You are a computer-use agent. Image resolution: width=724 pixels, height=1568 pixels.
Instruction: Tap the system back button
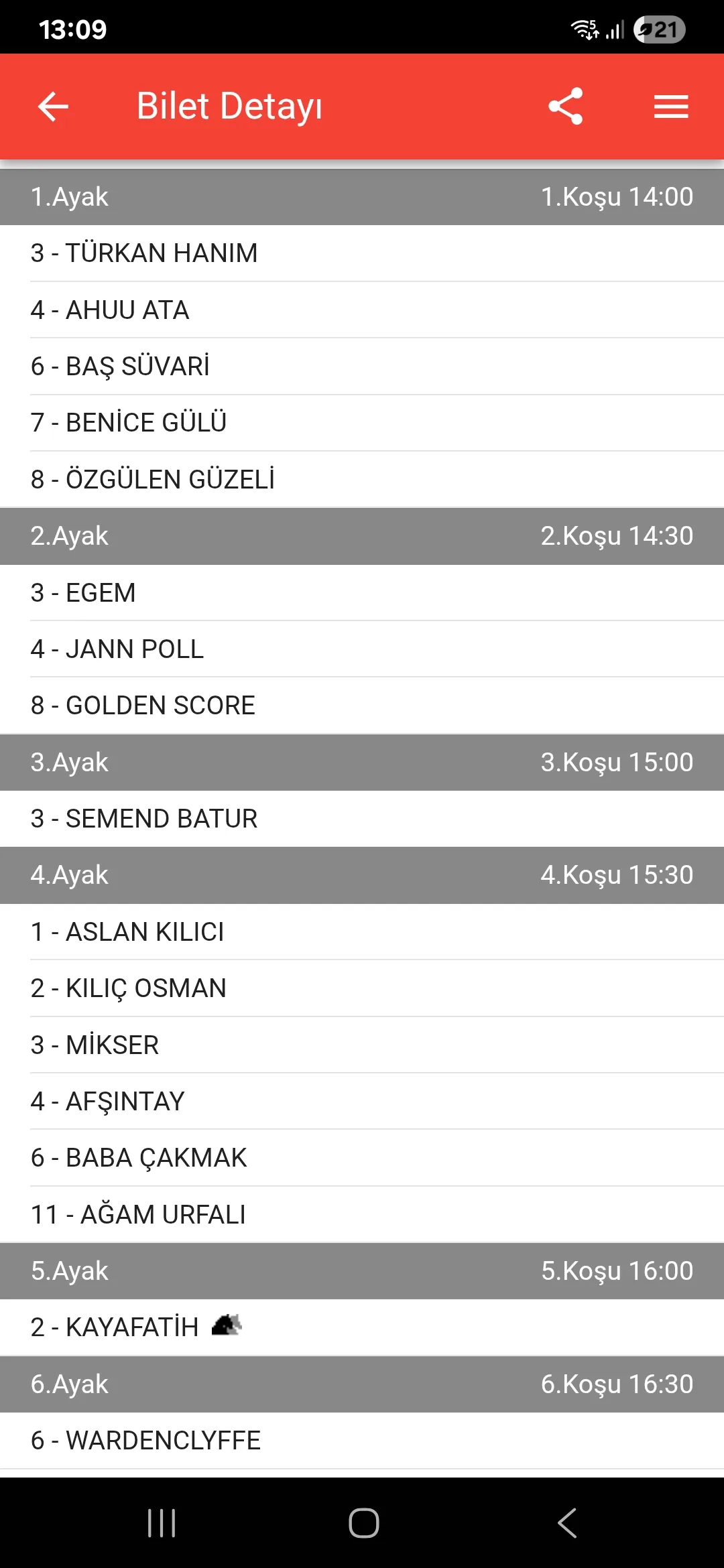(567, 1523)
